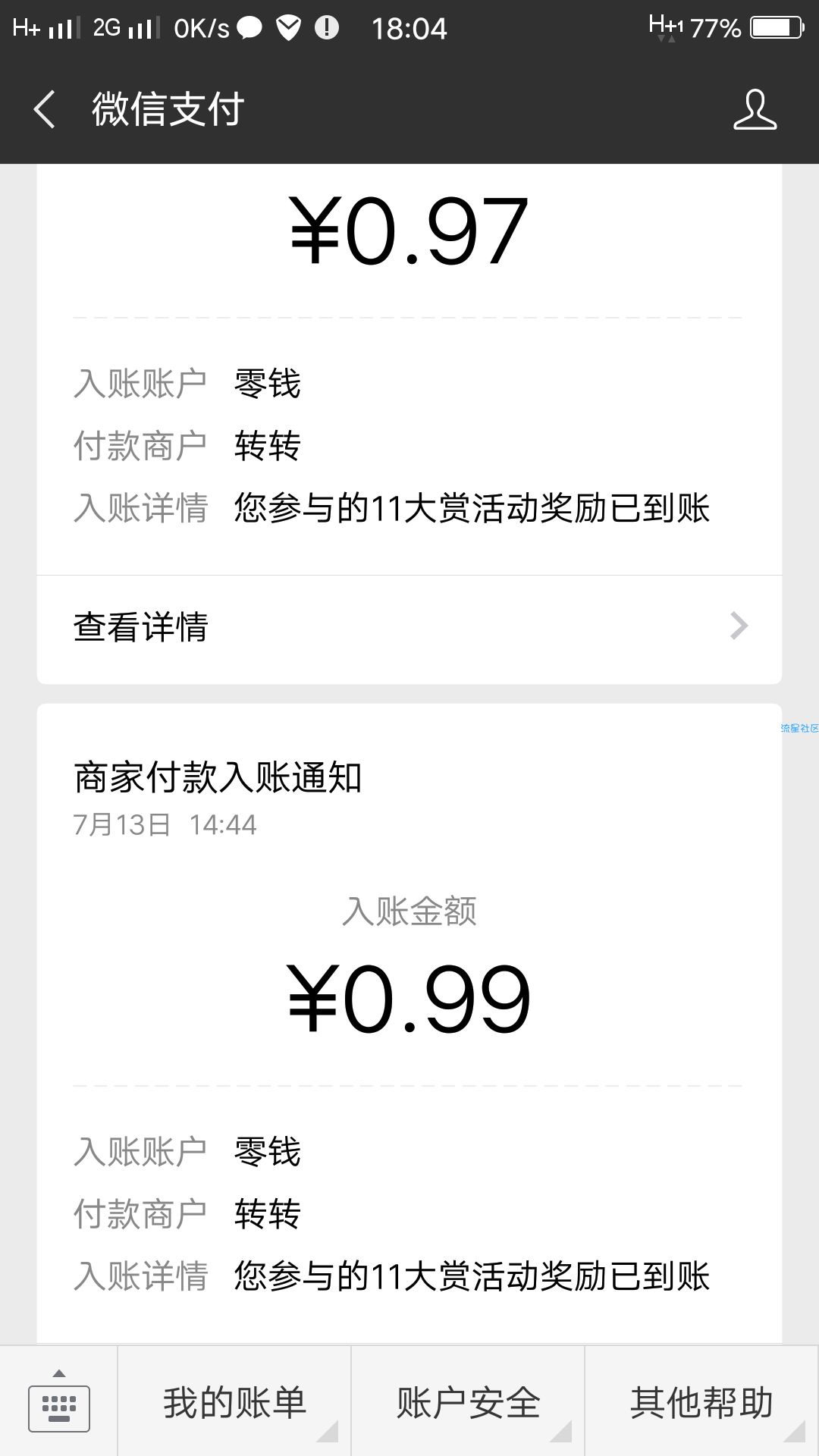The width and height of the screenshot is (819, 1456).
Task: Open the ¥0.99 payment notice card
Action: click(409, 1025)
